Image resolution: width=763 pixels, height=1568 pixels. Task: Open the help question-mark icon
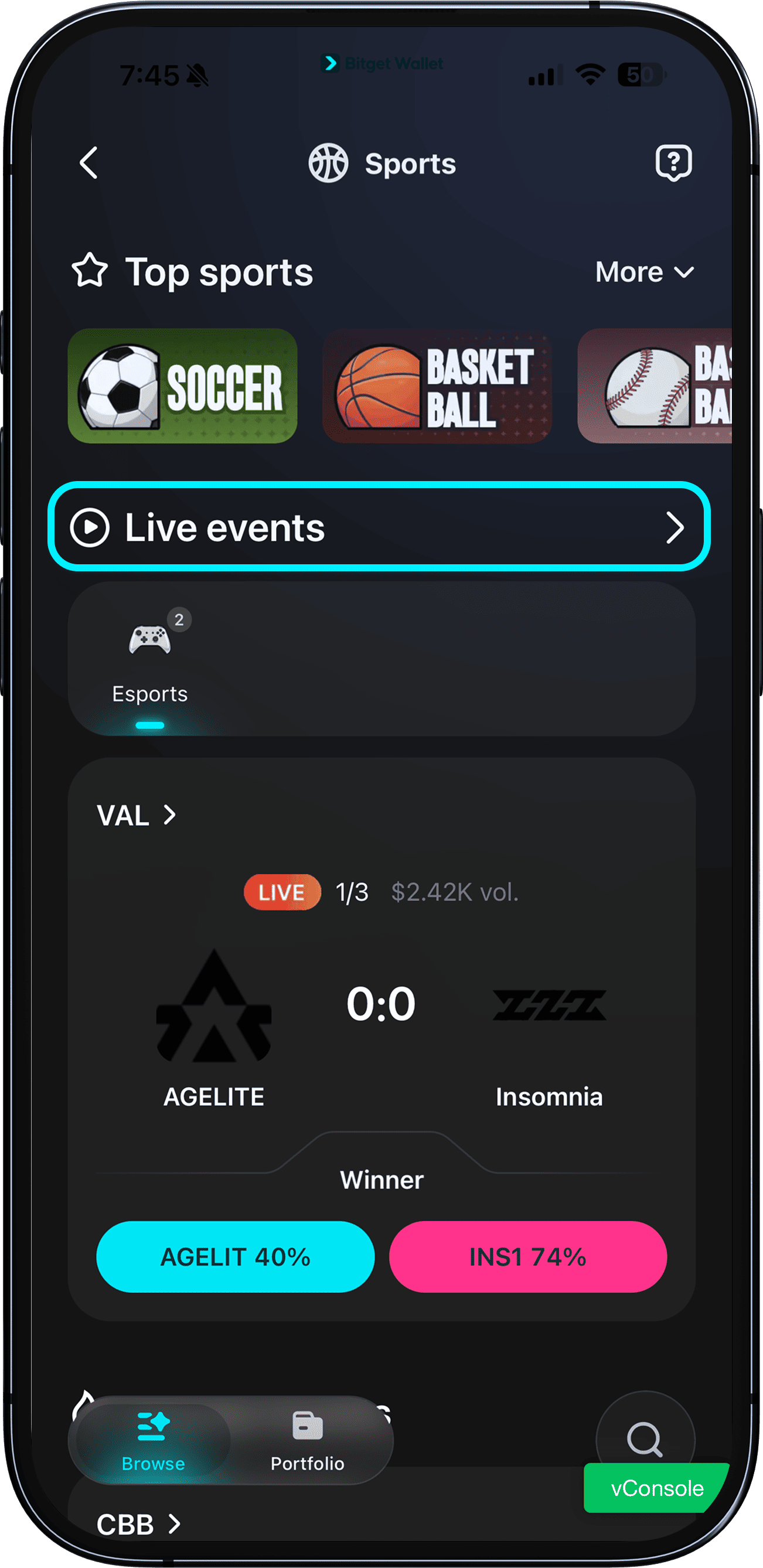(x=673, y=162)
